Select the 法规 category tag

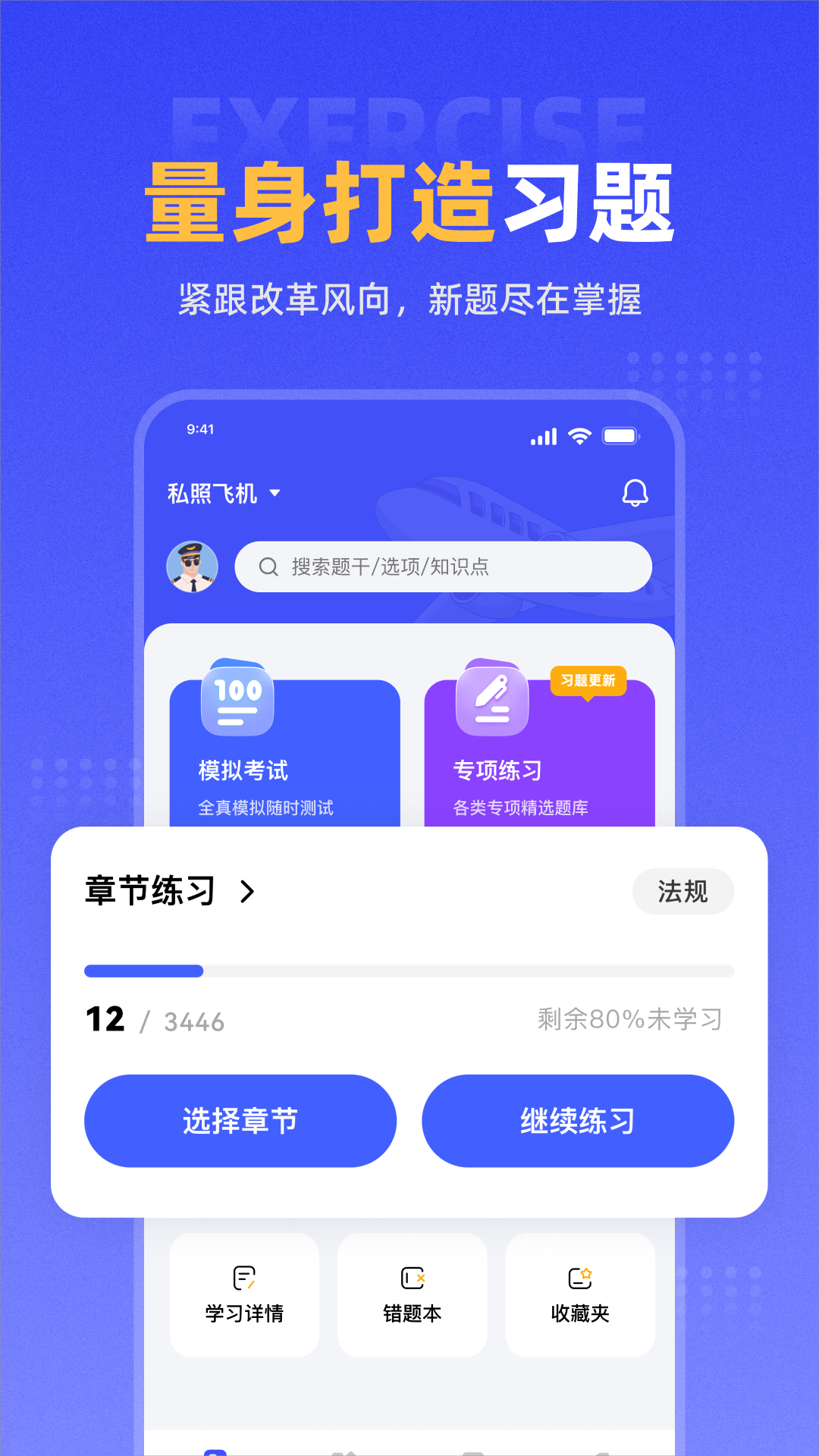tap(682, 893)
